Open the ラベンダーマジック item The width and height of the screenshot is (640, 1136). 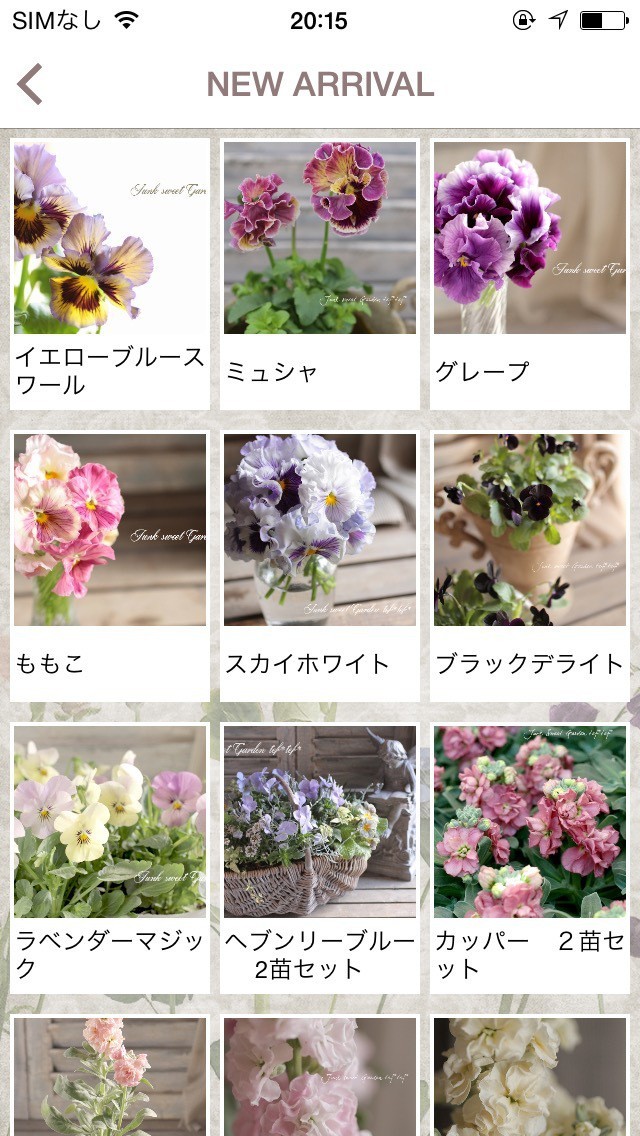click(110, 856)
